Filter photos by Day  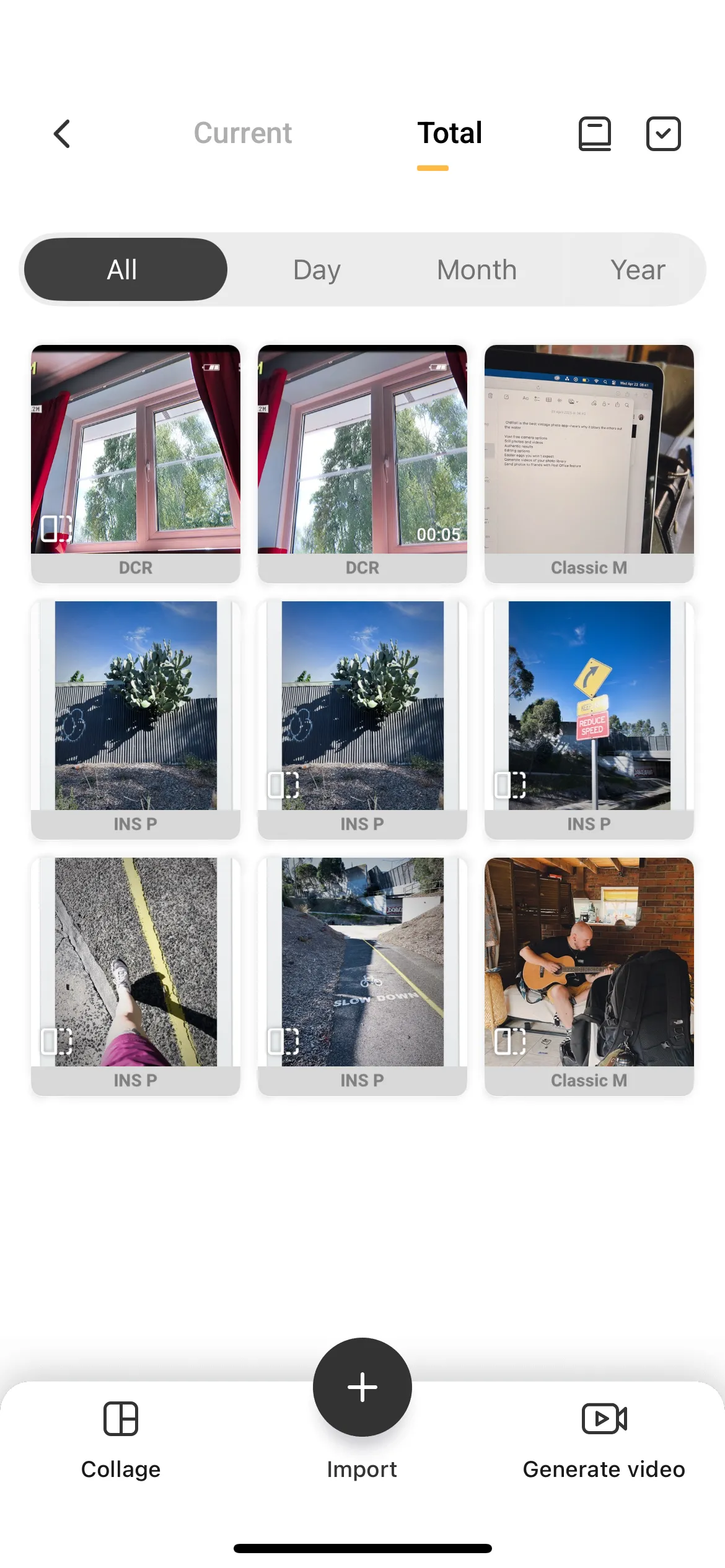pos(317,270)
